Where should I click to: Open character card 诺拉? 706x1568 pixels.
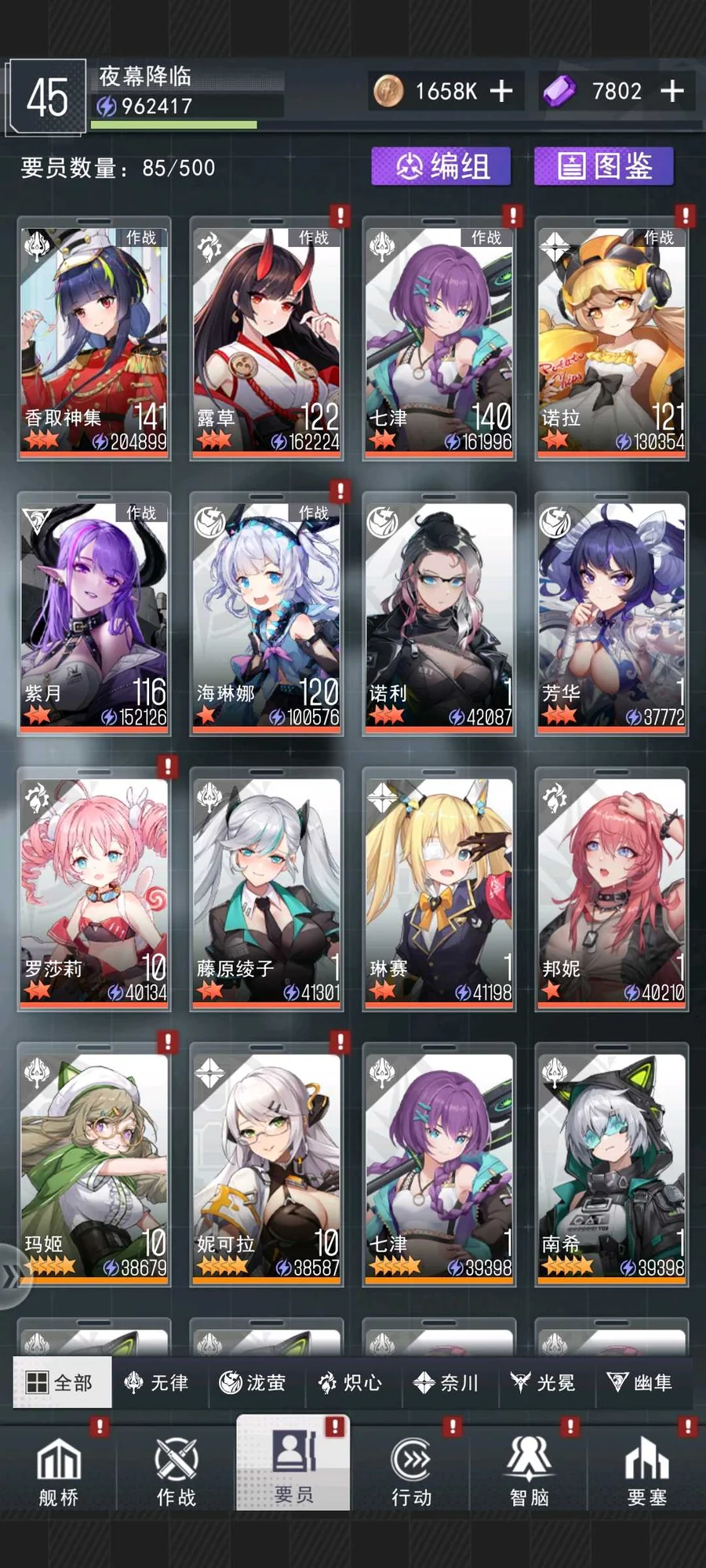coord(612,339)
